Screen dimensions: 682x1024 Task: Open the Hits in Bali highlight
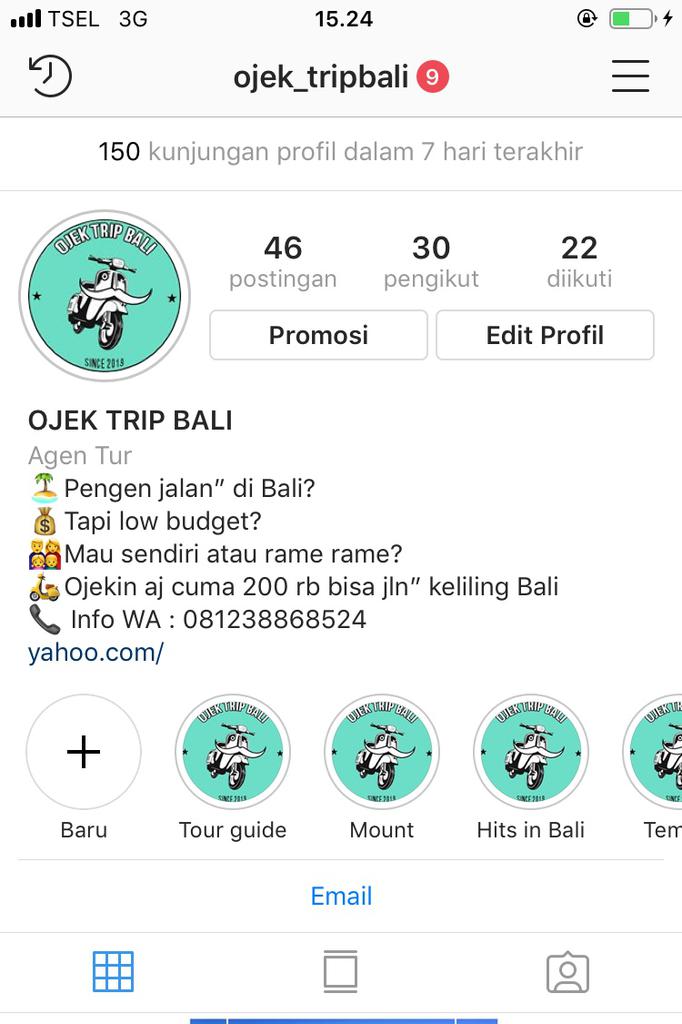tap(530, 752)
